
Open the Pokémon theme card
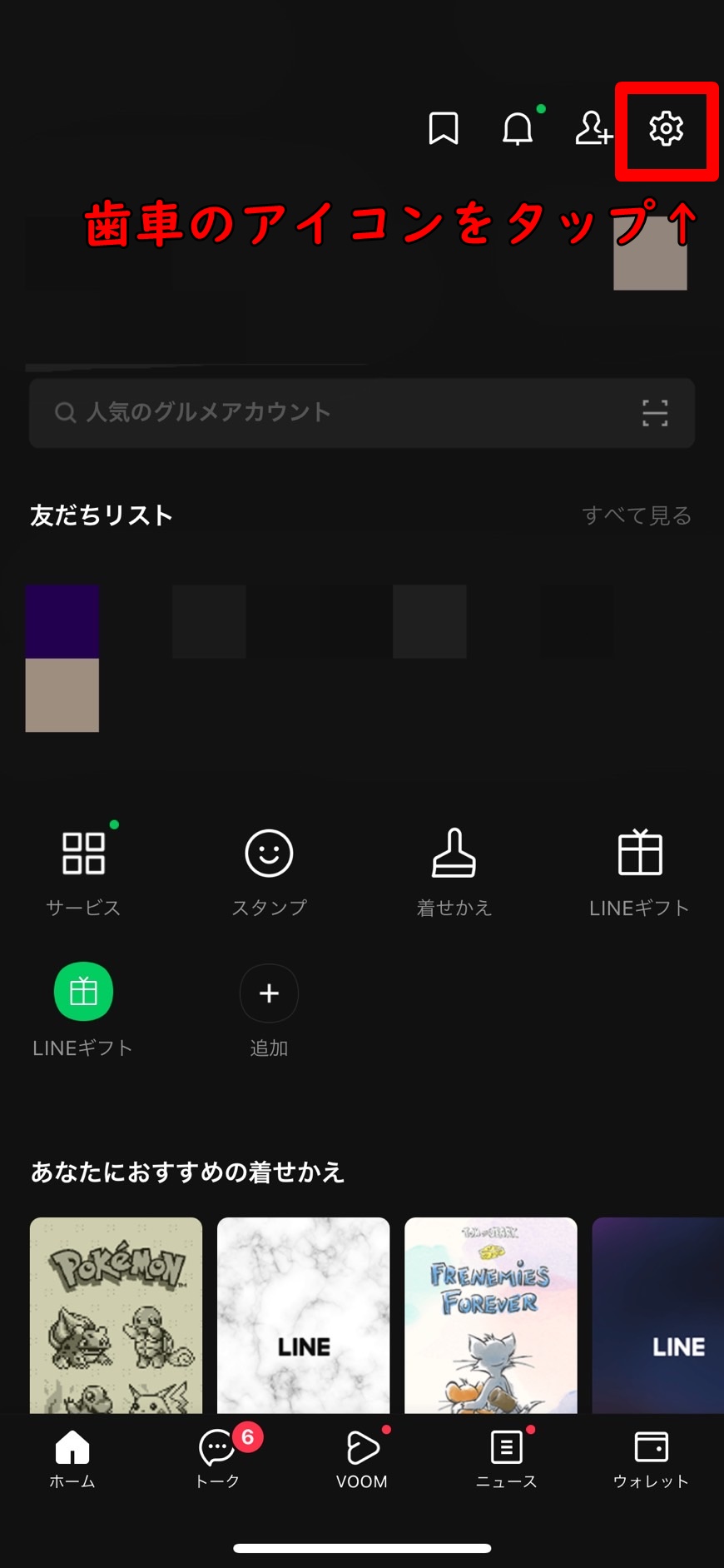116,1315
